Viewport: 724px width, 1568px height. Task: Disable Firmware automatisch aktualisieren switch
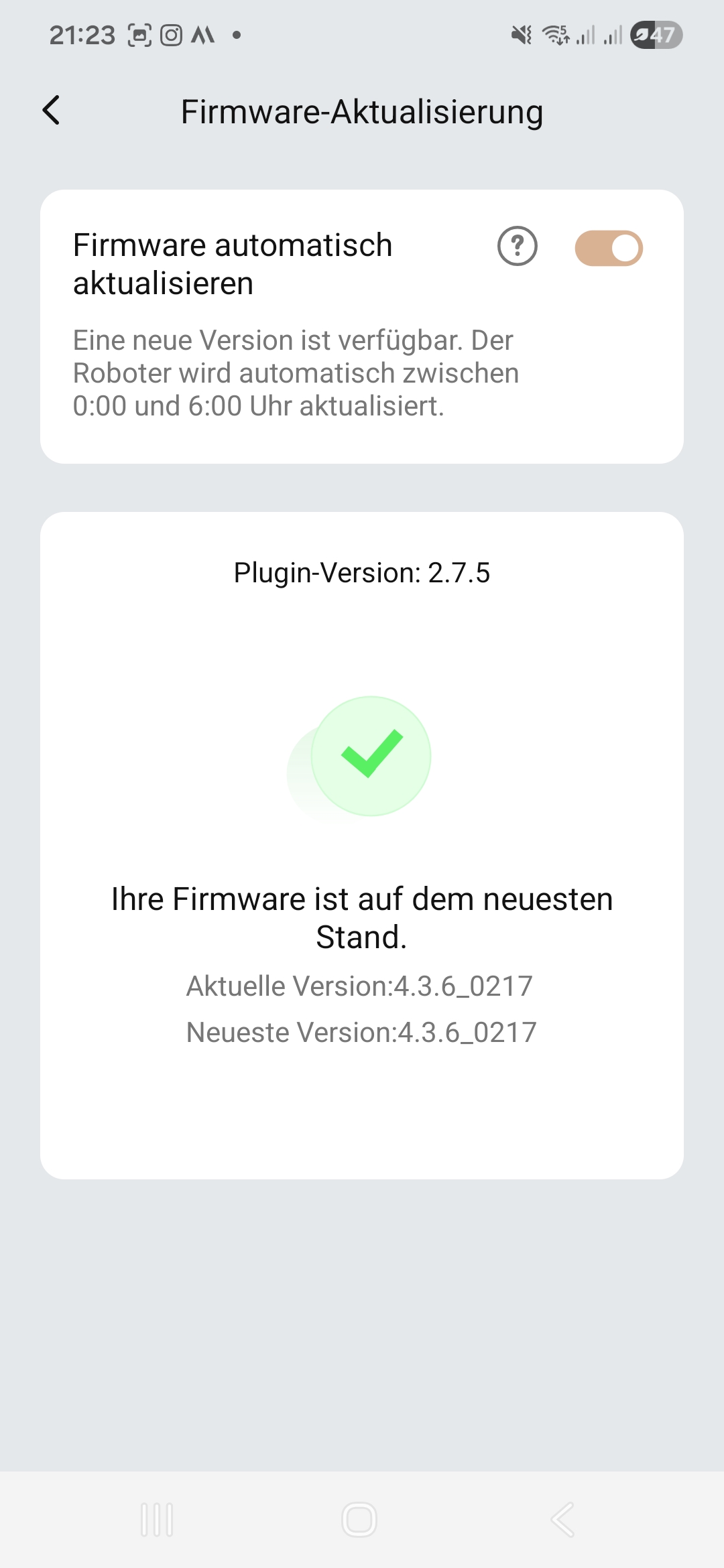point(609,249)
